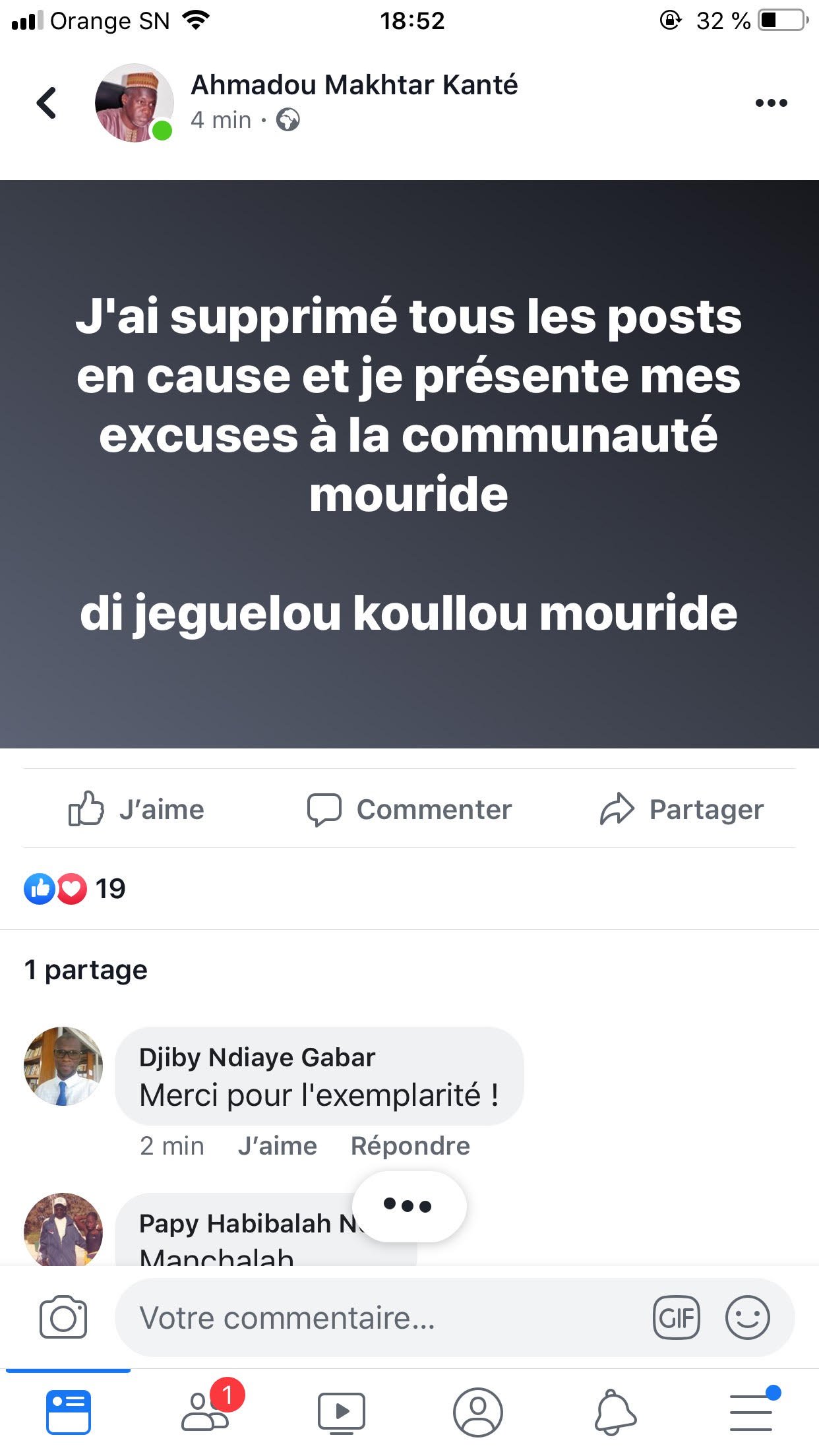The height and width of the screenshot is (1456, 819).
Task: Open Ahmadou Makhtar Kanté's profile name
Action: tap(354, 85)
